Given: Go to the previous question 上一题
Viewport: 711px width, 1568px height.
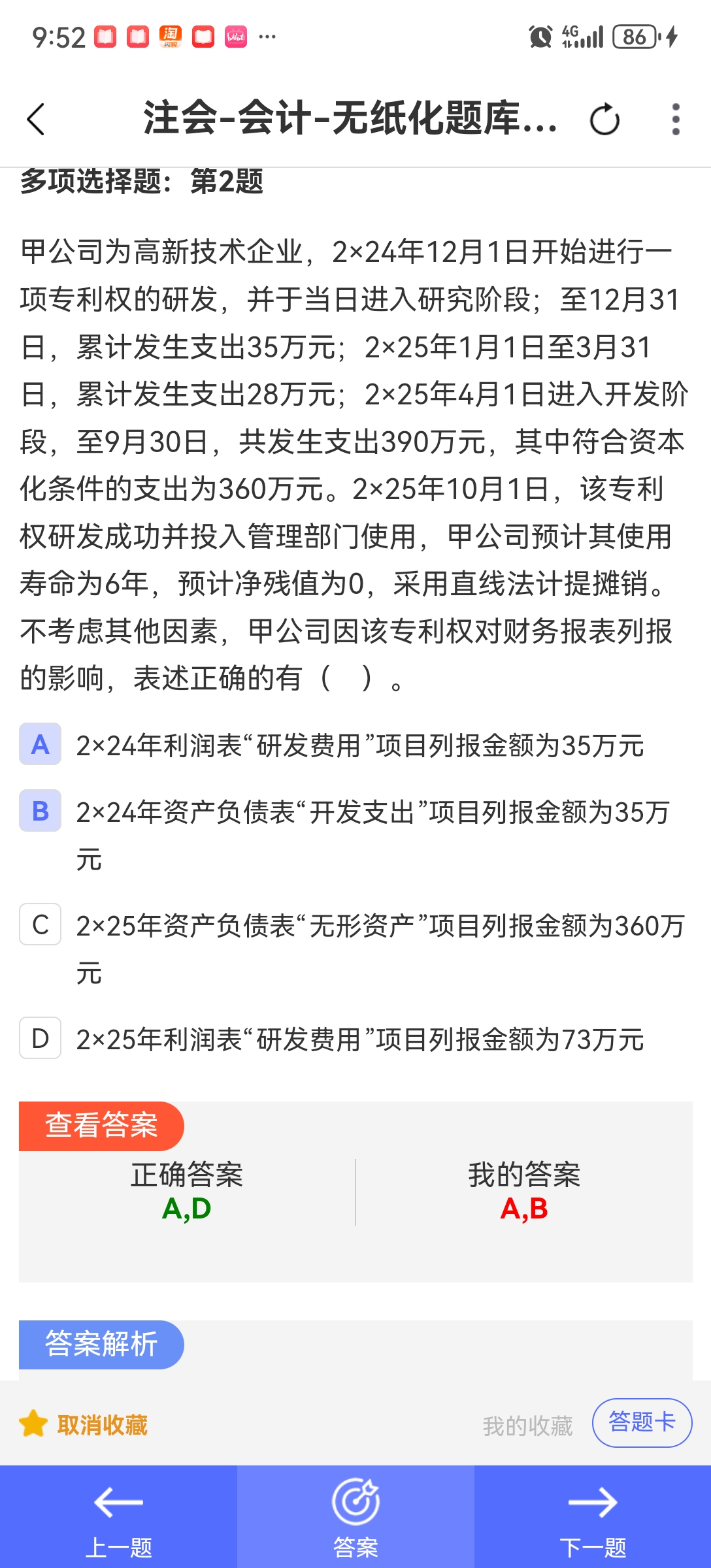Looking at the screenshot, I should point(118,1516).
